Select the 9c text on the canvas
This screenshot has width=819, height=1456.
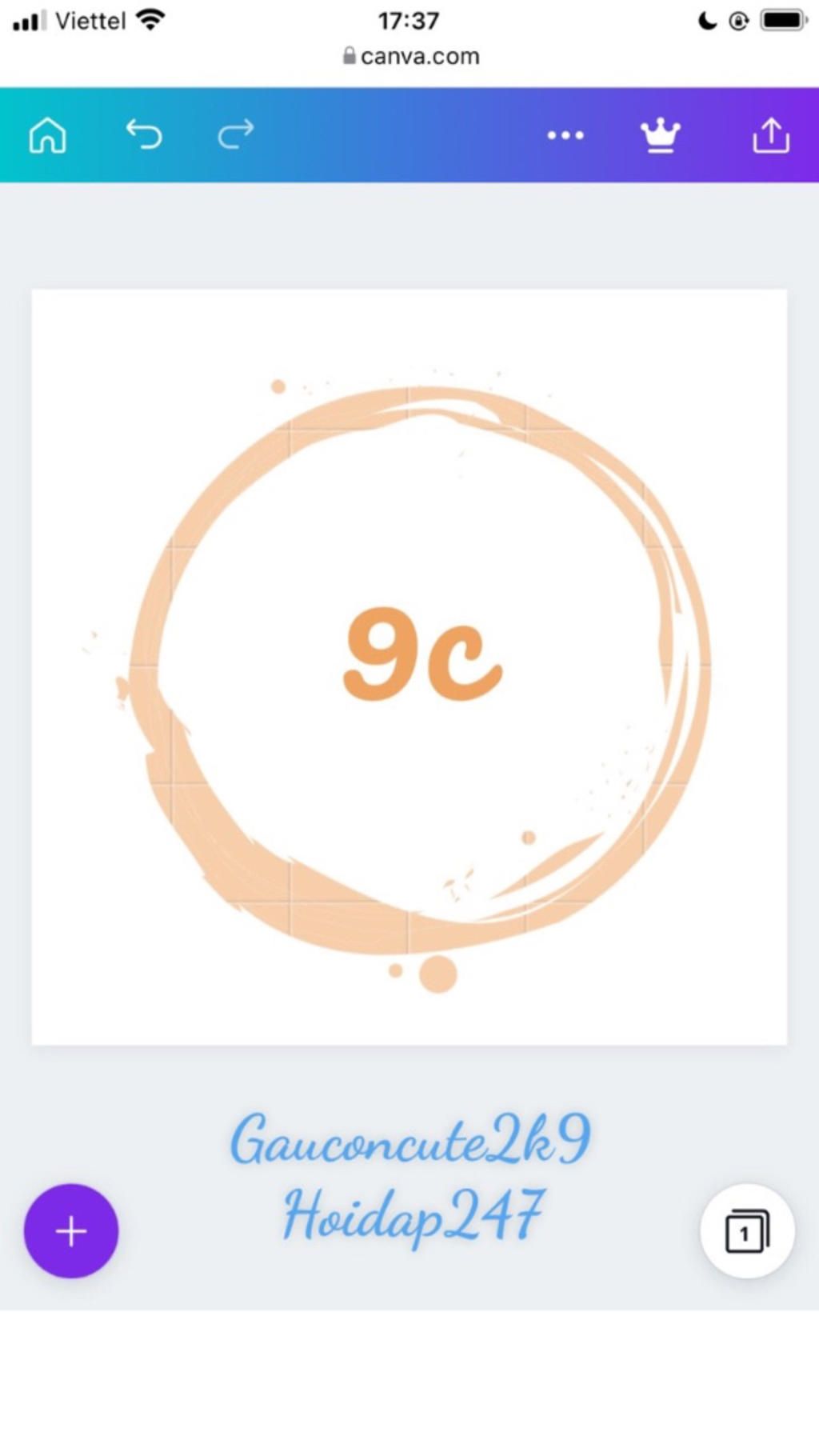click(422, 654)
